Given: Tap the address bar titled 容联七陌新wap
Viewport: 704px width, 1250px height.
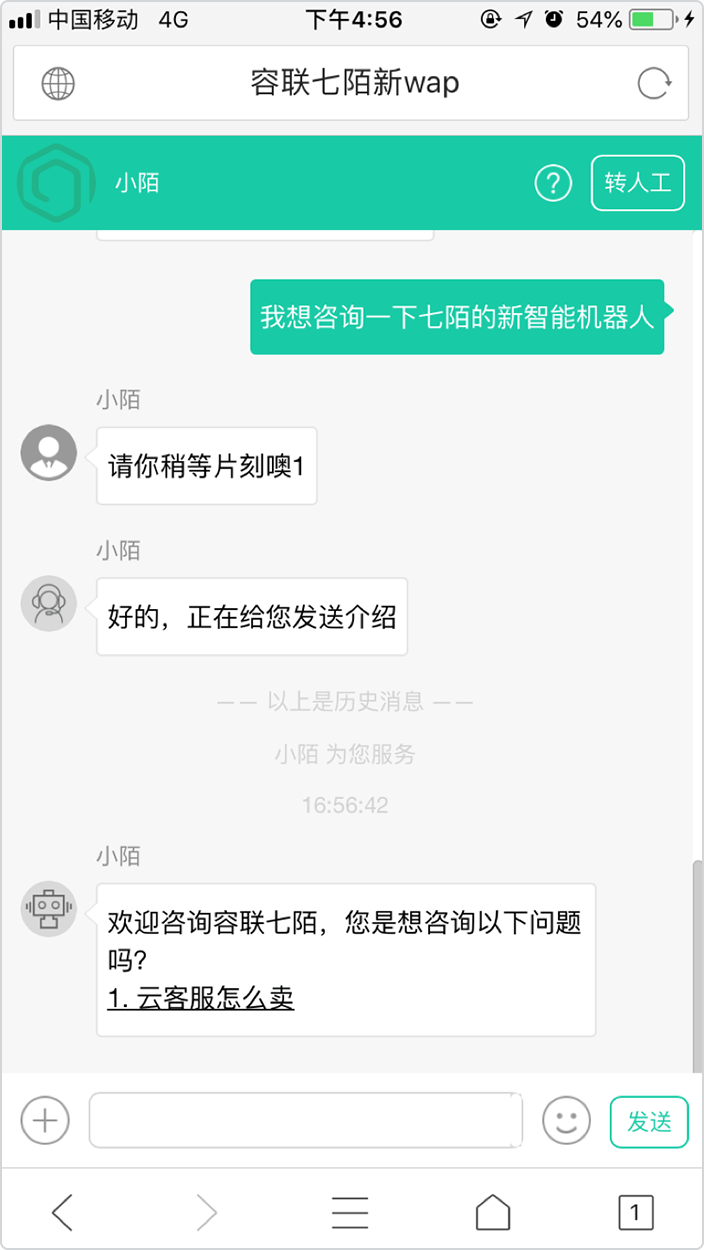Looking at the screenshot, I should click(x=354, y=83).
